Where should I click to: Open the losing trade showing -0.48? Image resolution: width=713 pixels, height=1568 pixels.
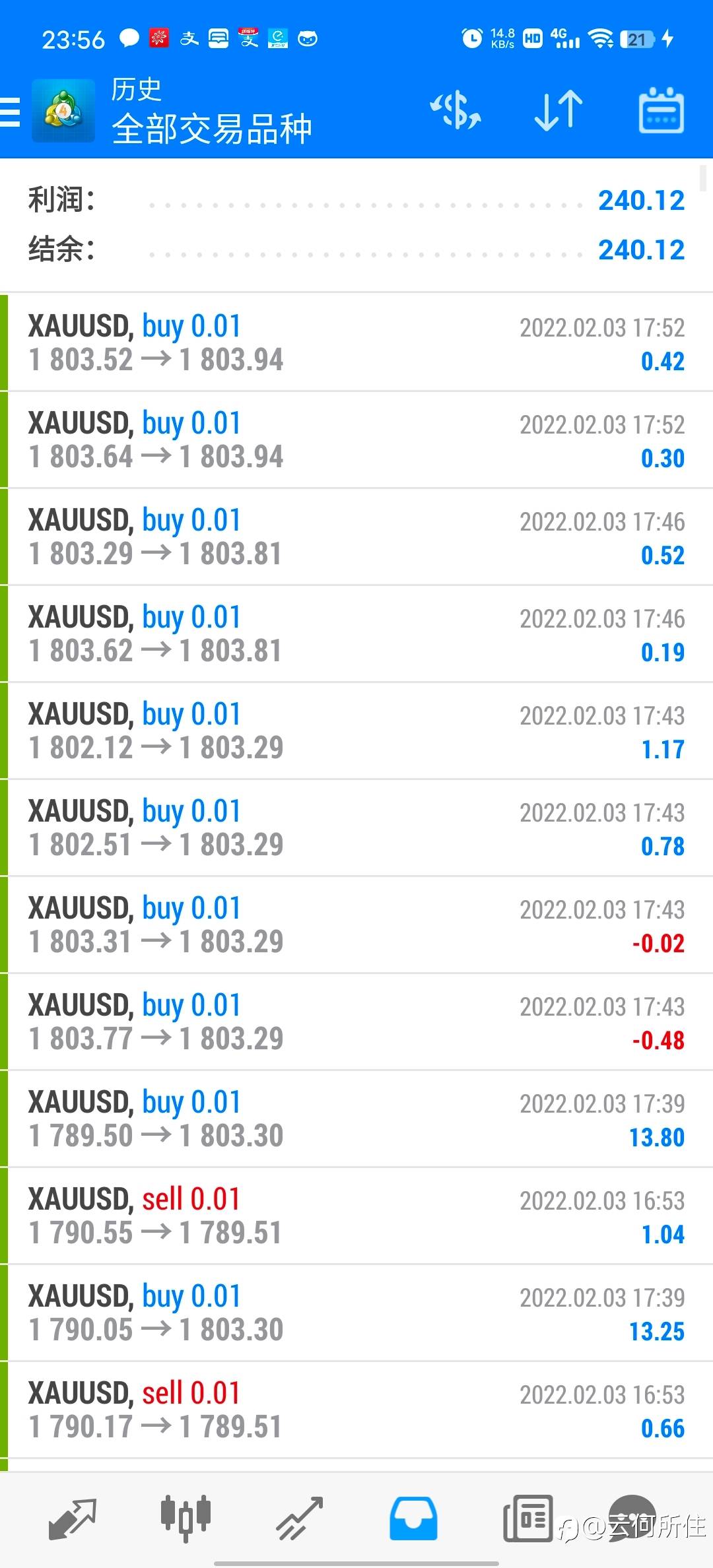tap(356, 1022)
